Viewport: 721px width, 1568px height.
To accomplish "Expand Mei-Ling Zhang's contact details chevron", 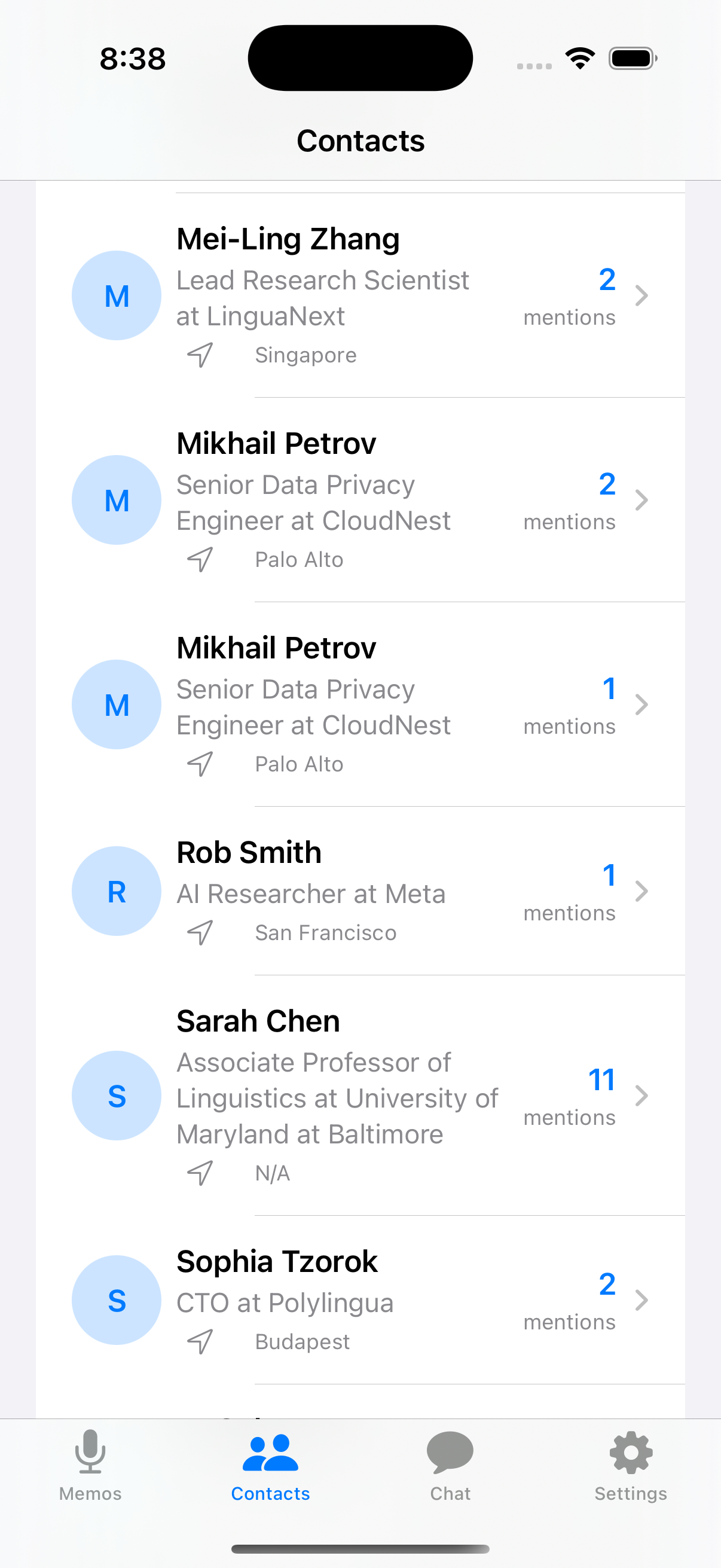I will (643, 296).
